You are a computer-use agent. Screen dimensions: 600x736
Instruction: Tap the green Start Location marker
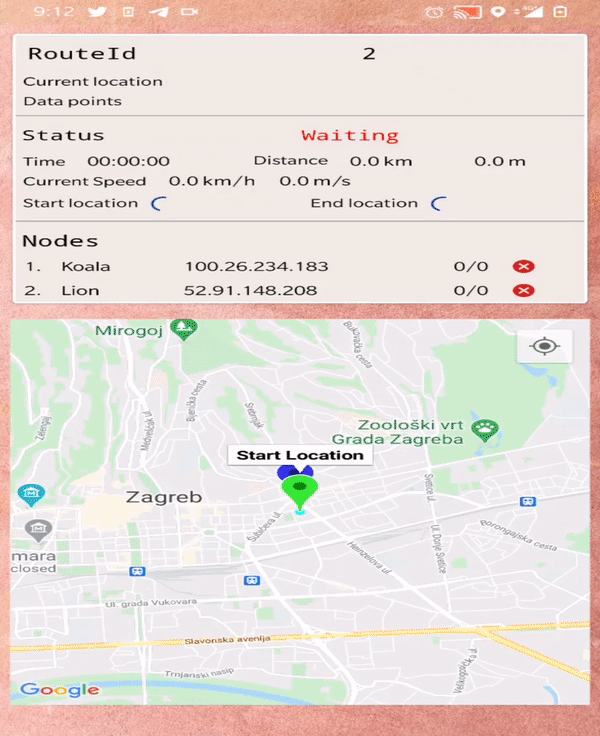pos(300,492)
